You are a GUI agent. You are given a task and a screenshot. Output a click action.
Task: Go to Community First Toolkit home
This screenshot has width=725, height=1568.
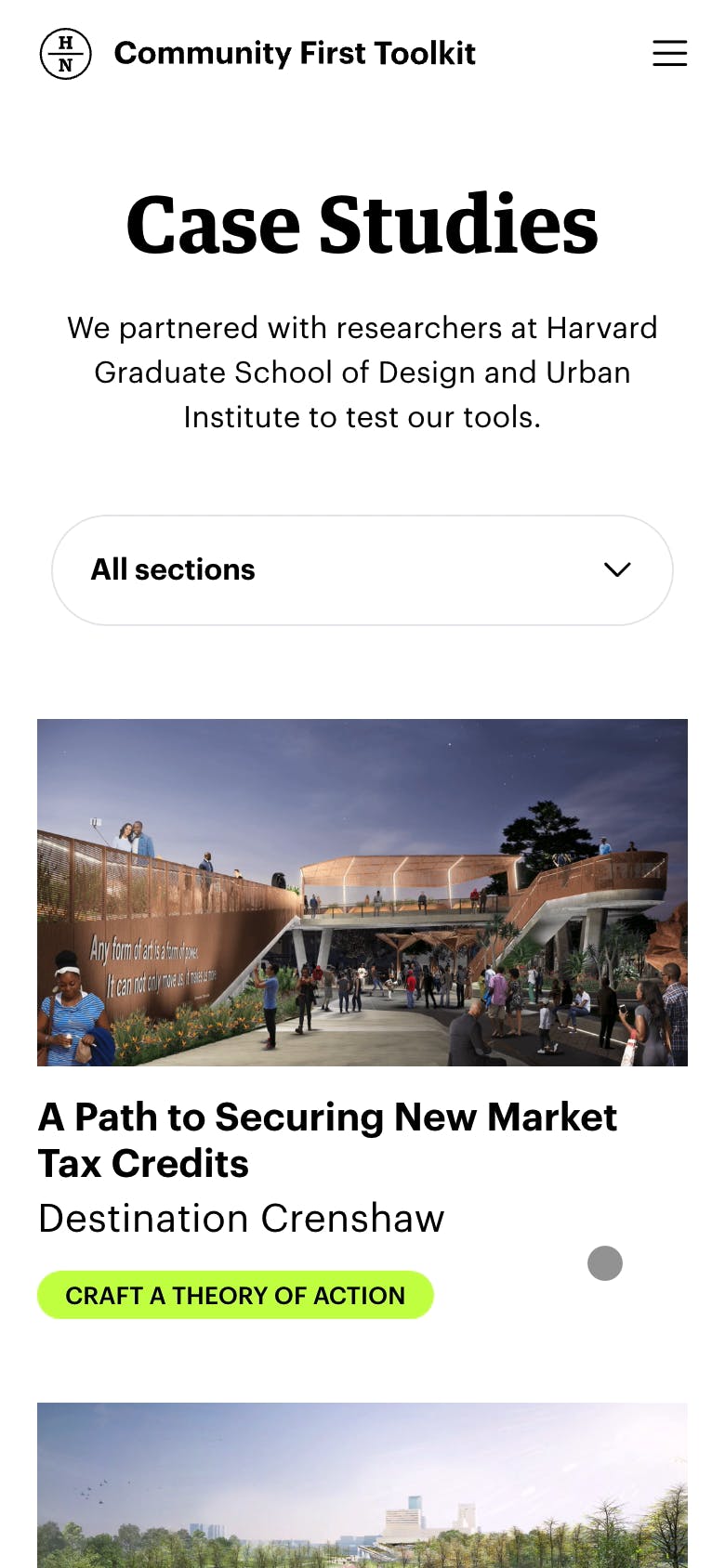click(294, 54)
